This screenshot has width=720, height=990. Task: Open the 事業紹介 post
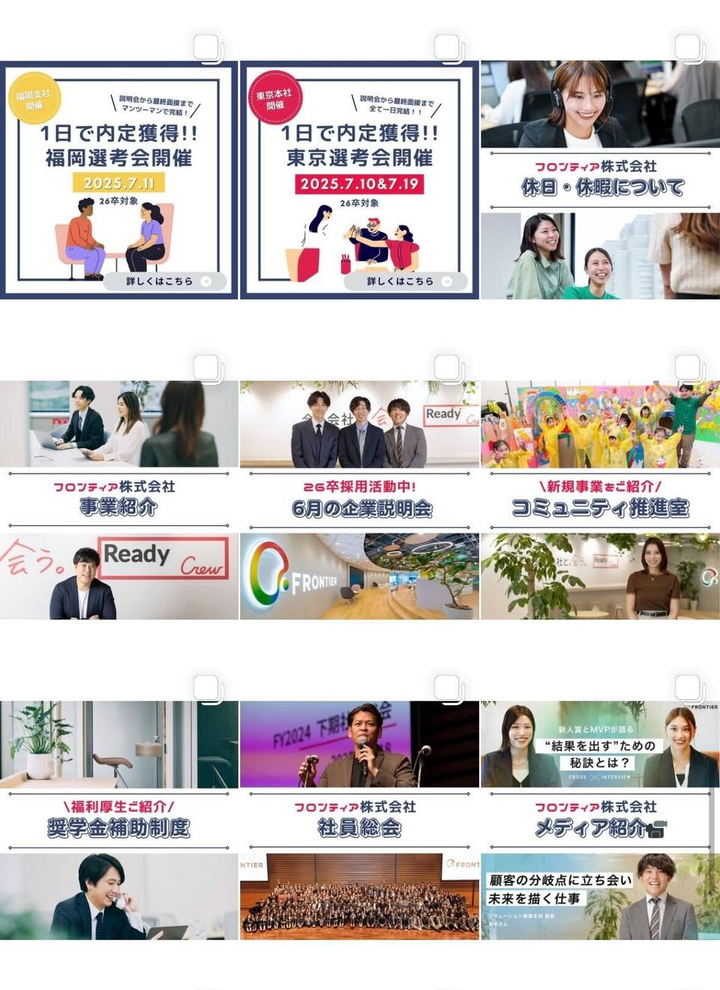click(119, 500)
